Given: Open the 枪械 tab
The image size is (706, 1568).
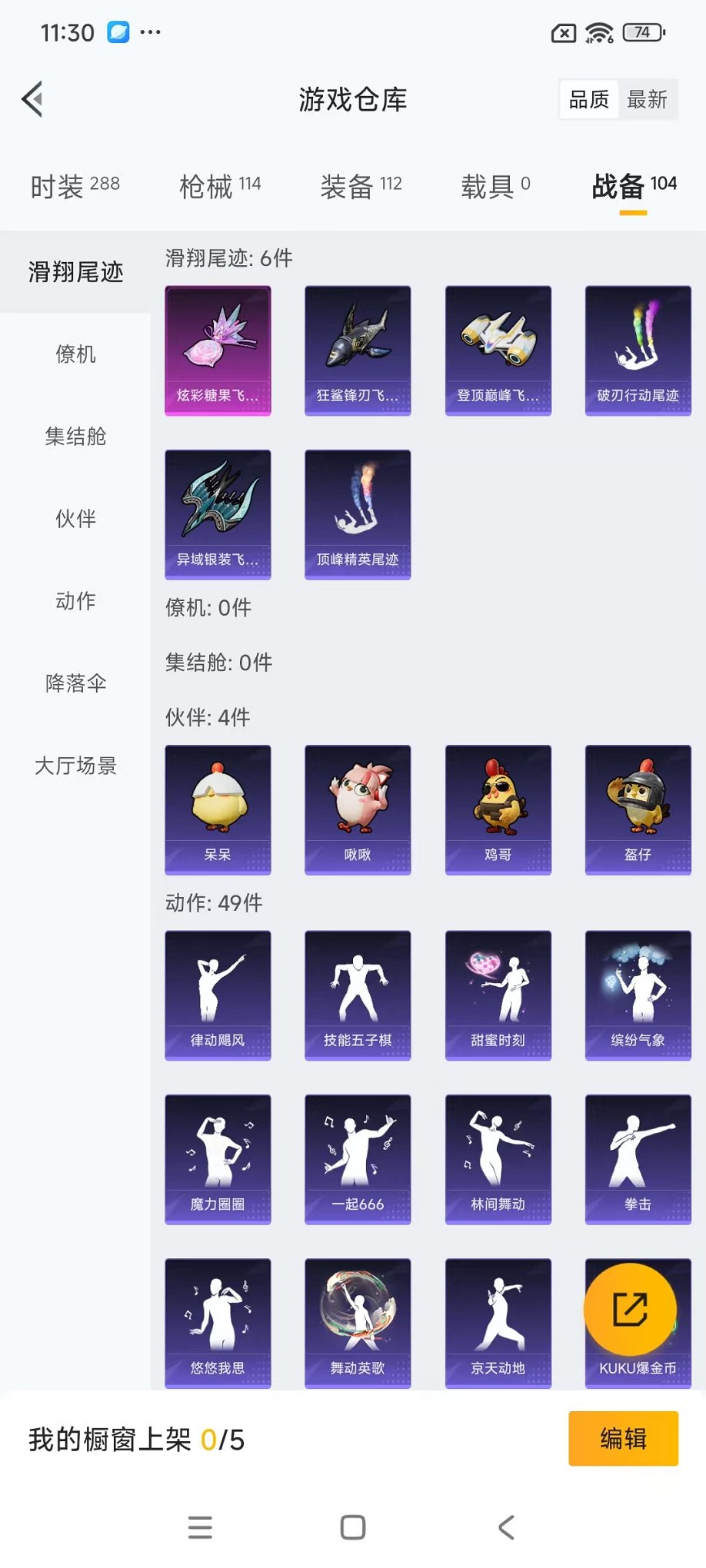Looking at the screenshot, I should coord(220,185).
